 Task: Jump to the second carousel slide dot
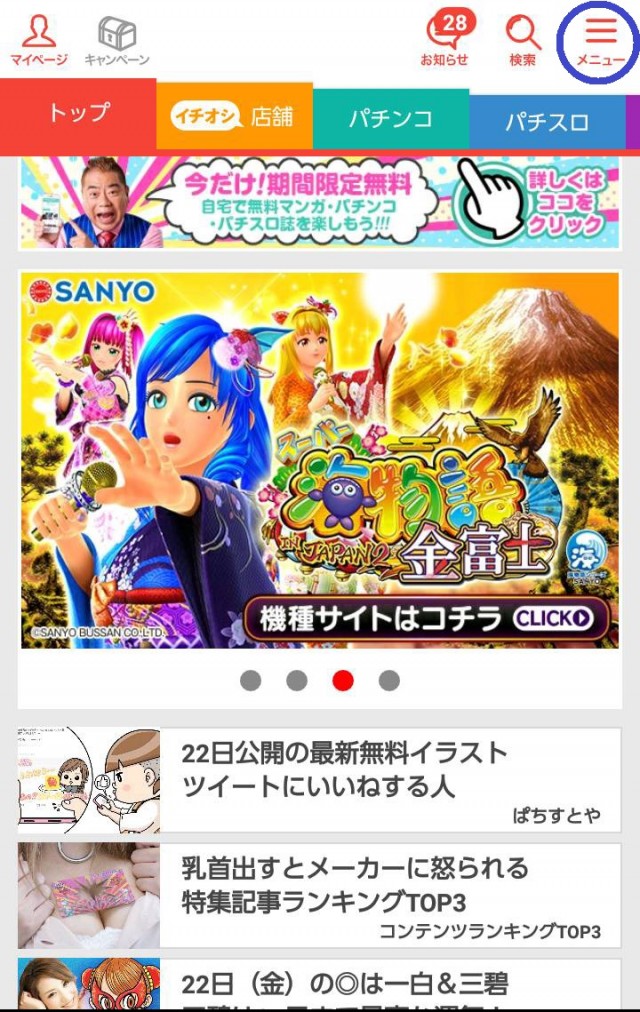pyautogui.click(x=297, y=681)
